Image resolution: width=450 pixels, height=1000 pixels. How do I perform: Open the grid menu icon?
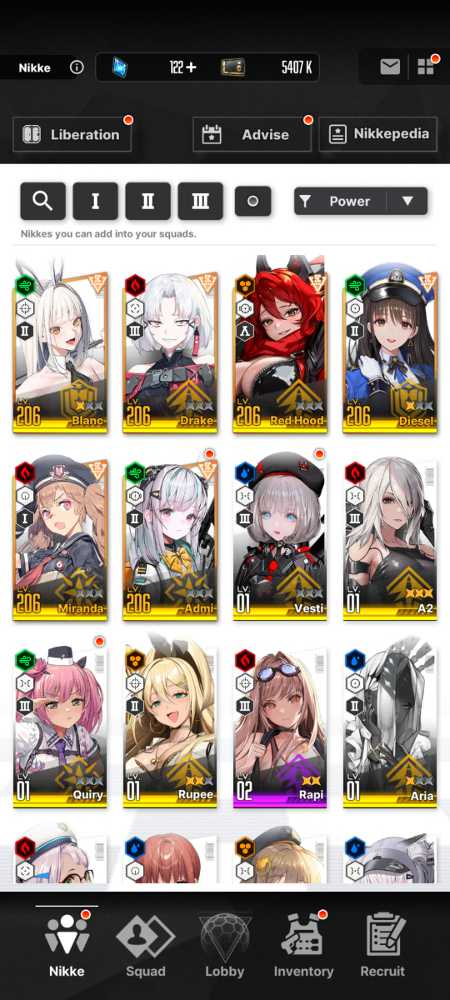point(425,67)
